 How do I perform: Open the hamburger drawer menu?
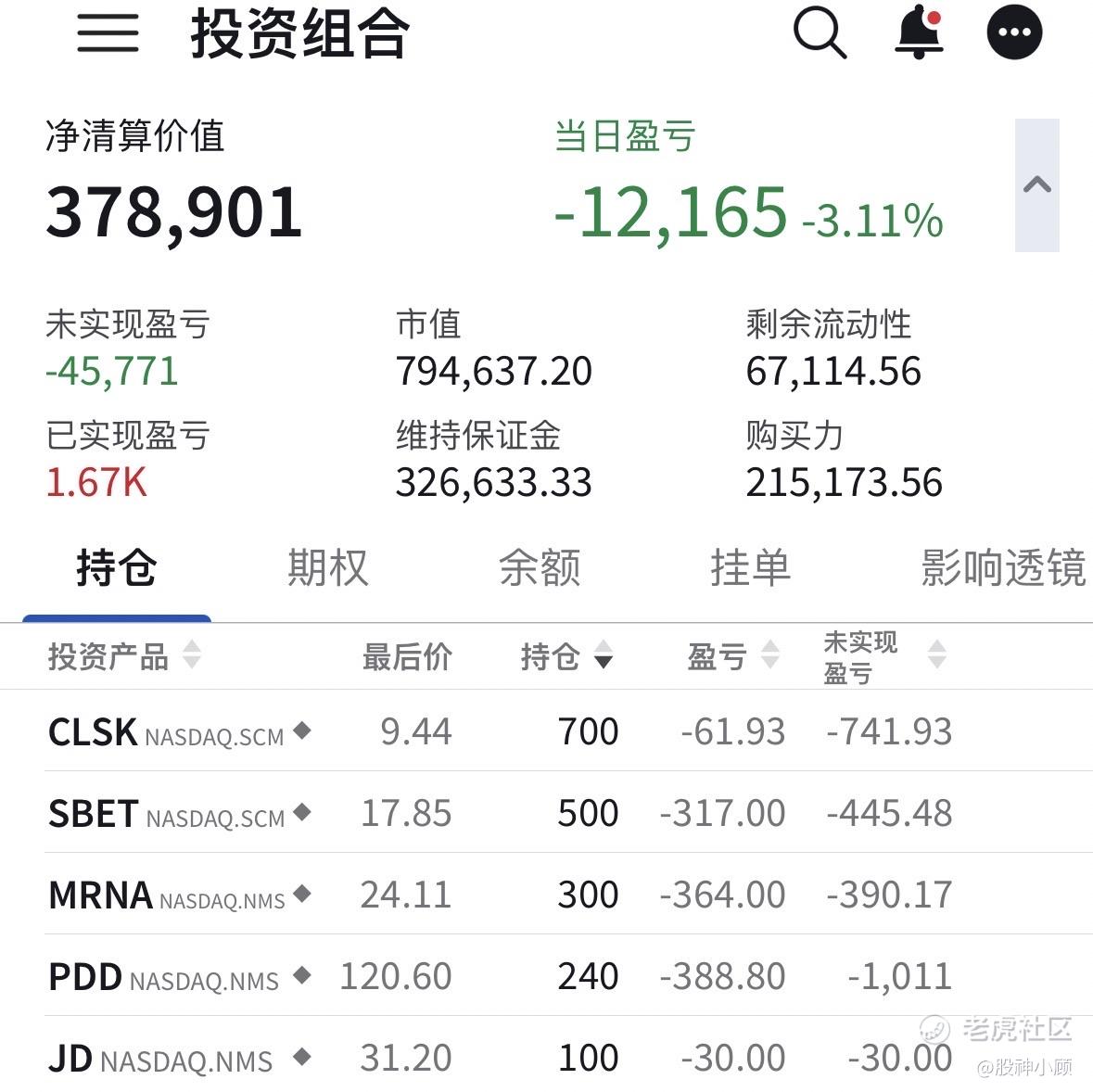(108, 32)
